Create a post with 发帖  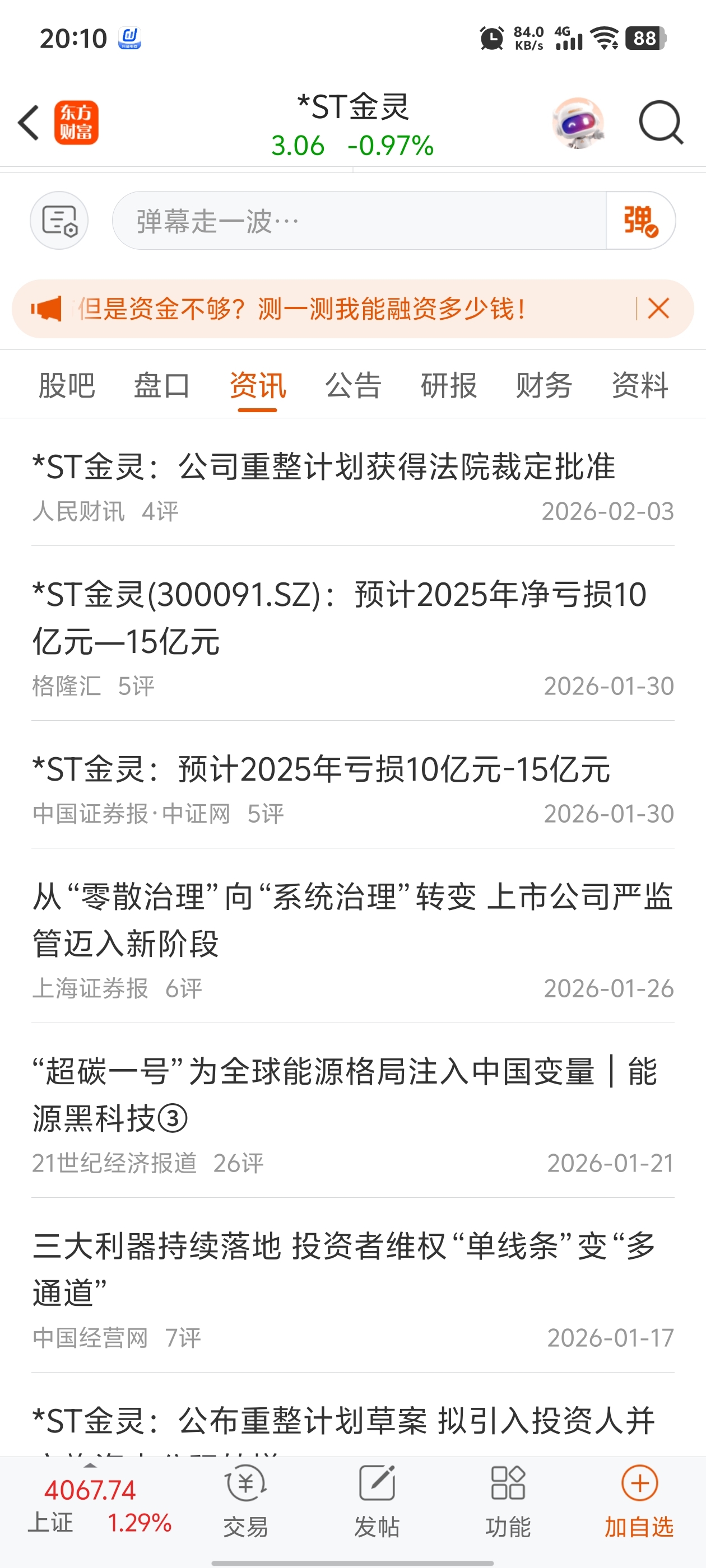[x=377, y=1500]
